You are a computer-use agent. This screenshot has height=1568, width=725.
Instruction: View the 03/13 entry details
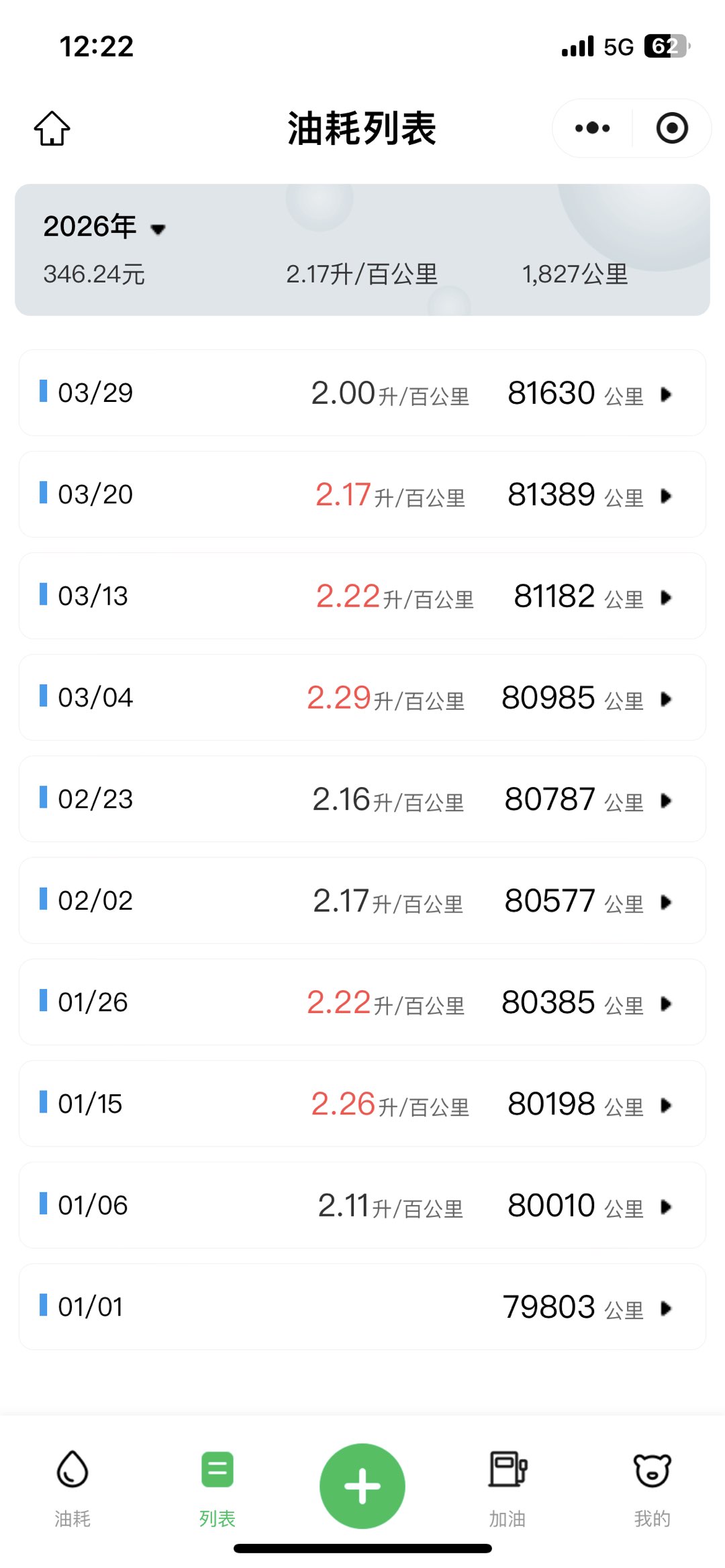pyautogui.click(x=362, y=596)
